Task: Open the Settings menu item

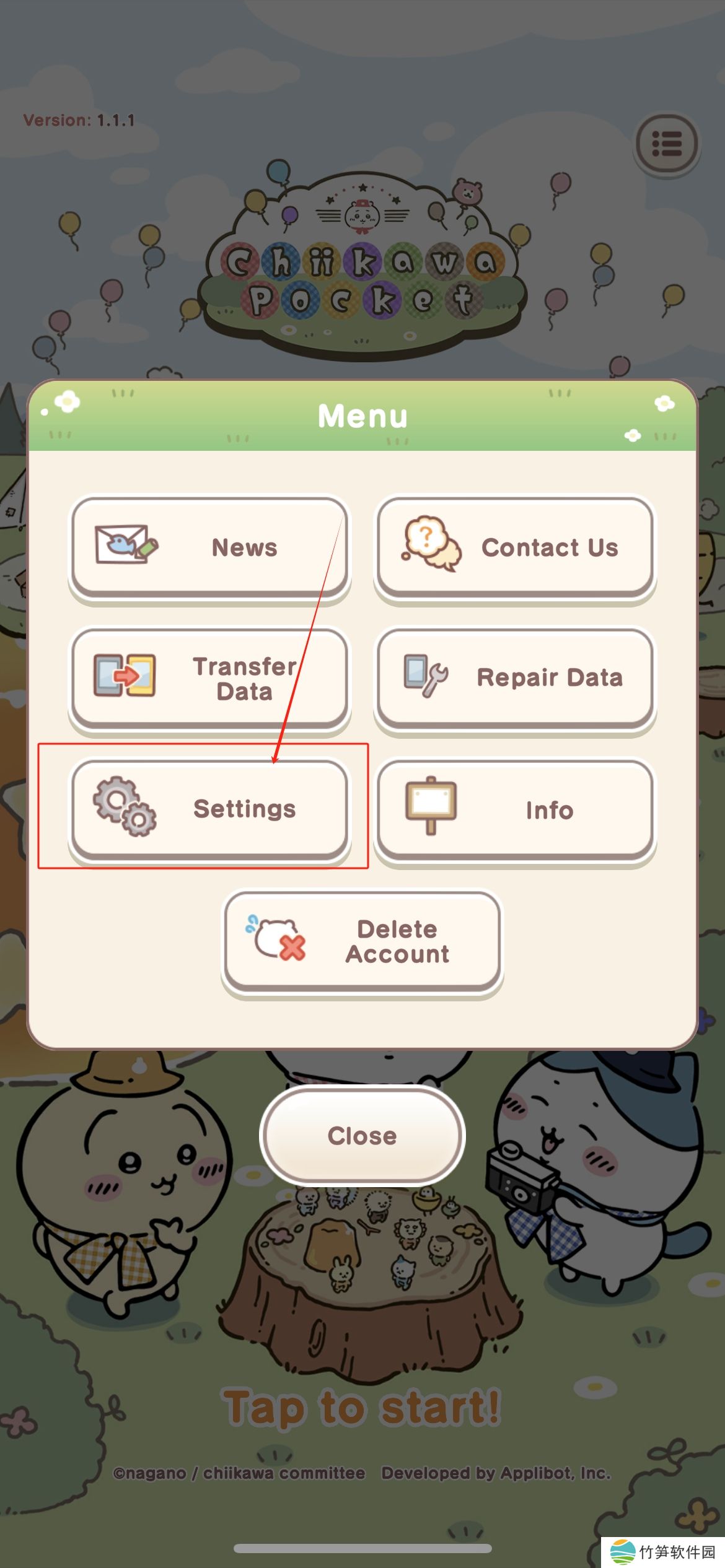Action: pyautogui.click(x=209, y=809)
